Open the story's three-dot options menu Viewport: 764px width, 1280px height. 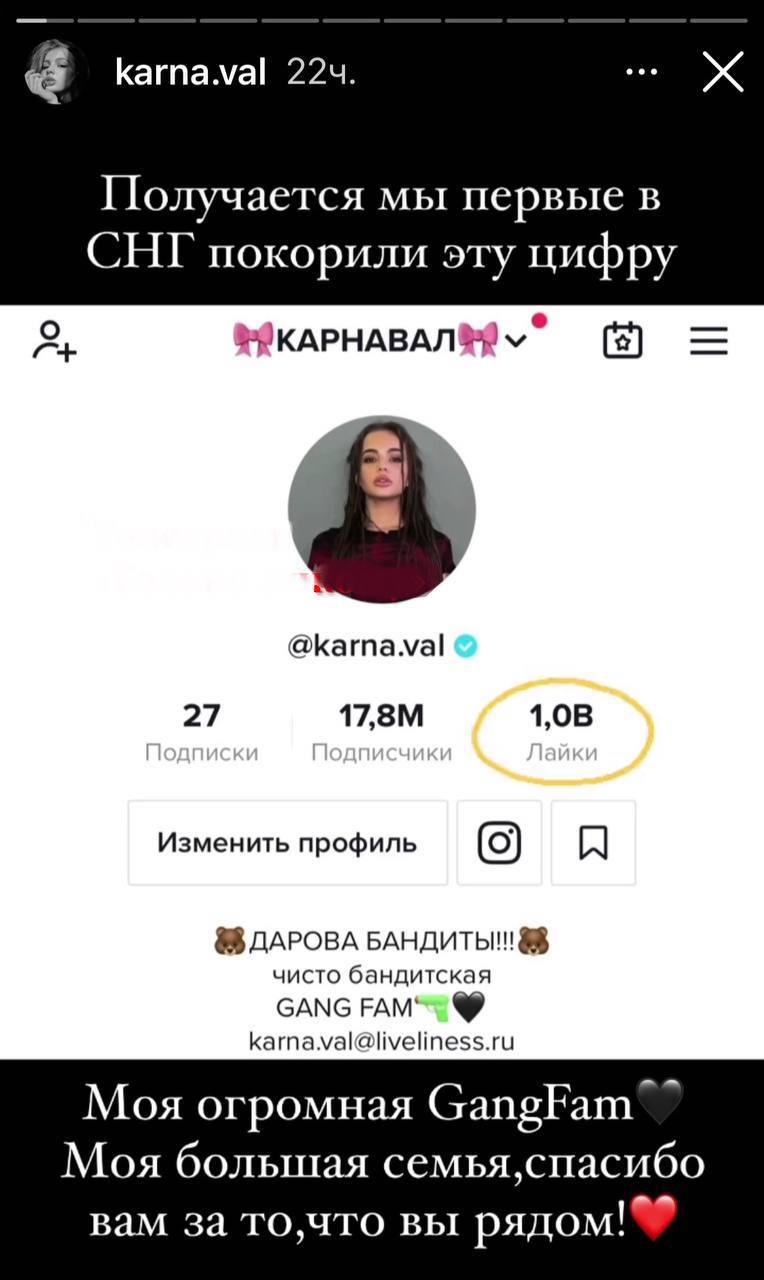[642, 72]
